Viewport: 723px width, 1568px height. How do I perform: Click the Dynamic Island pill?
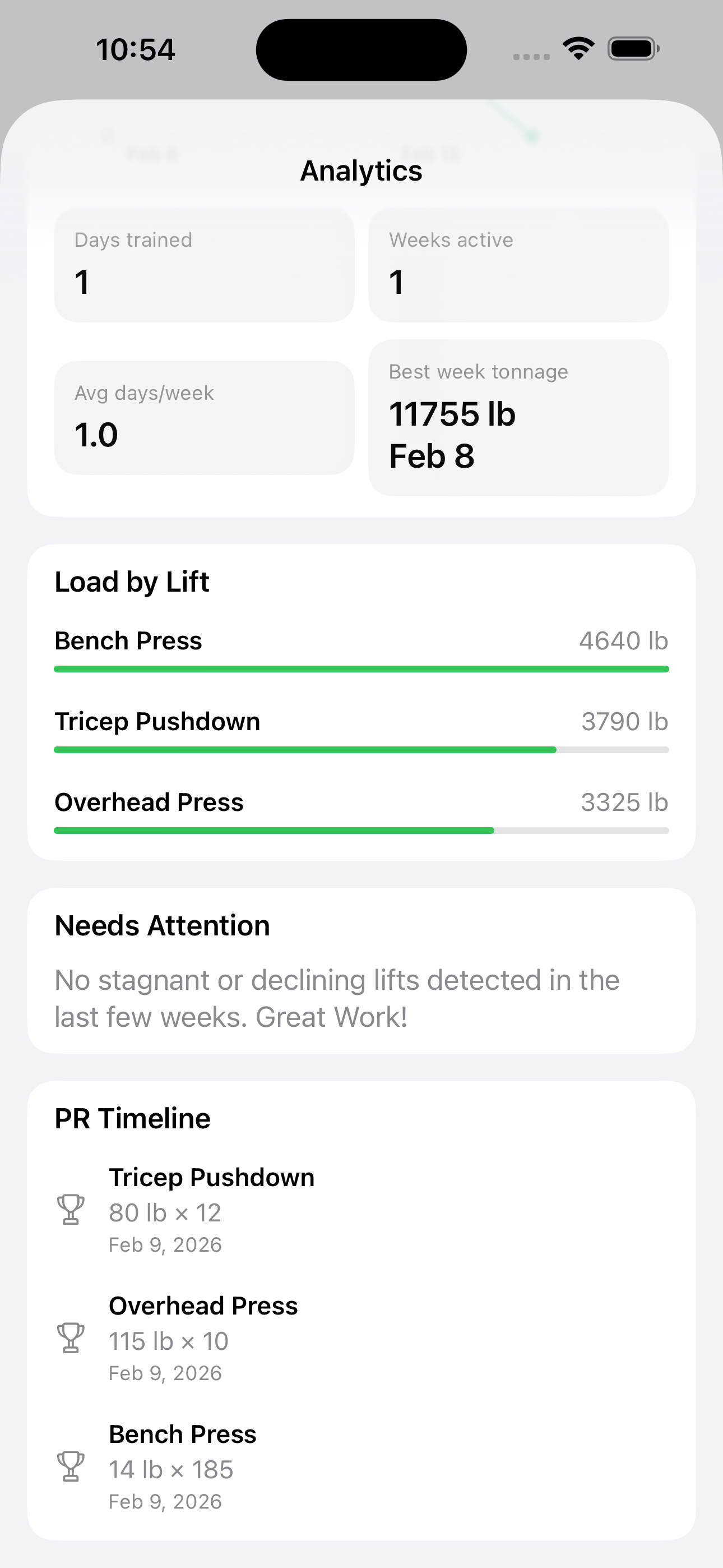pos(361,49)
